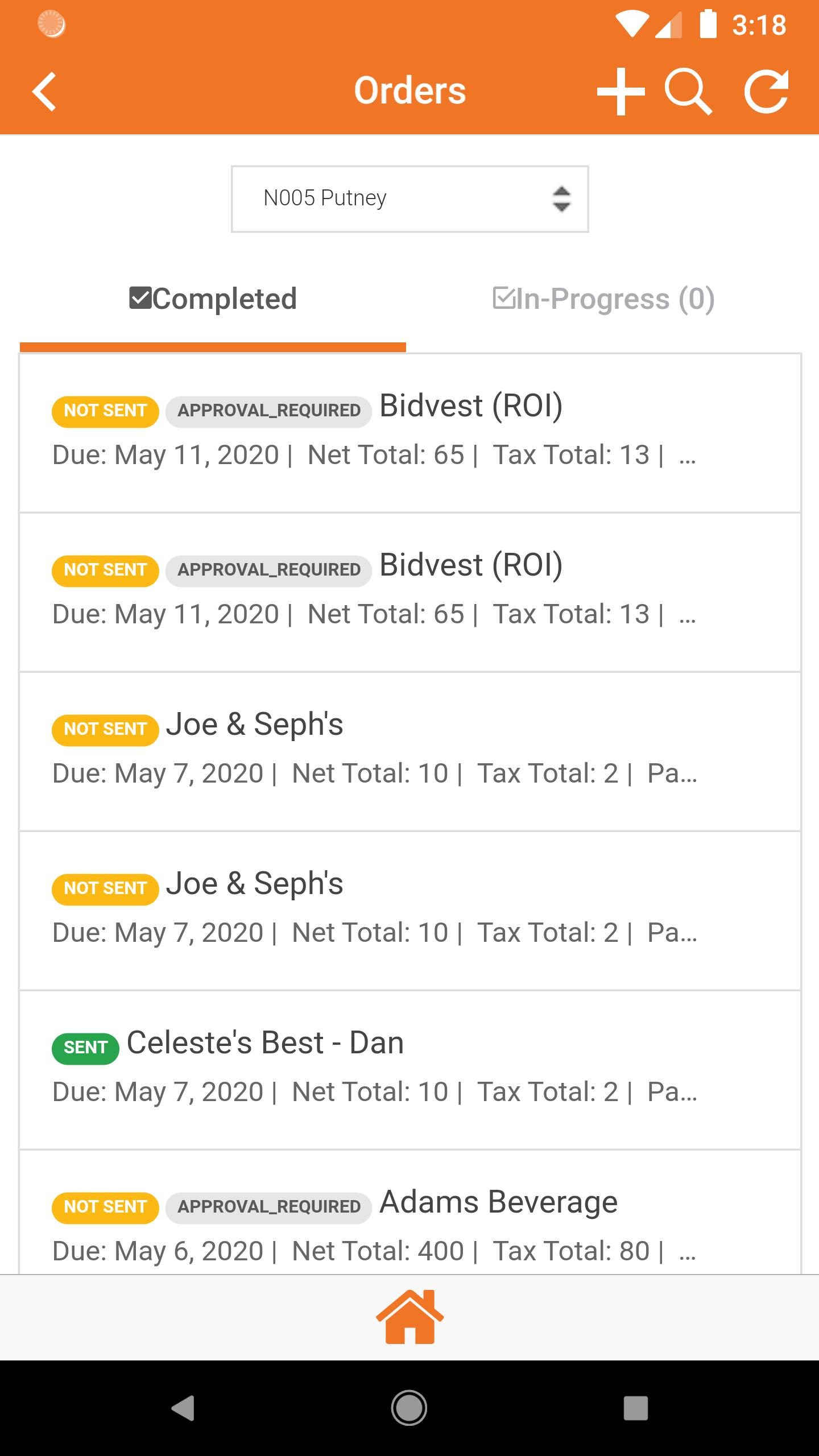
Task: Add a new order with plus icon
Action: click(x=621, y=92)
